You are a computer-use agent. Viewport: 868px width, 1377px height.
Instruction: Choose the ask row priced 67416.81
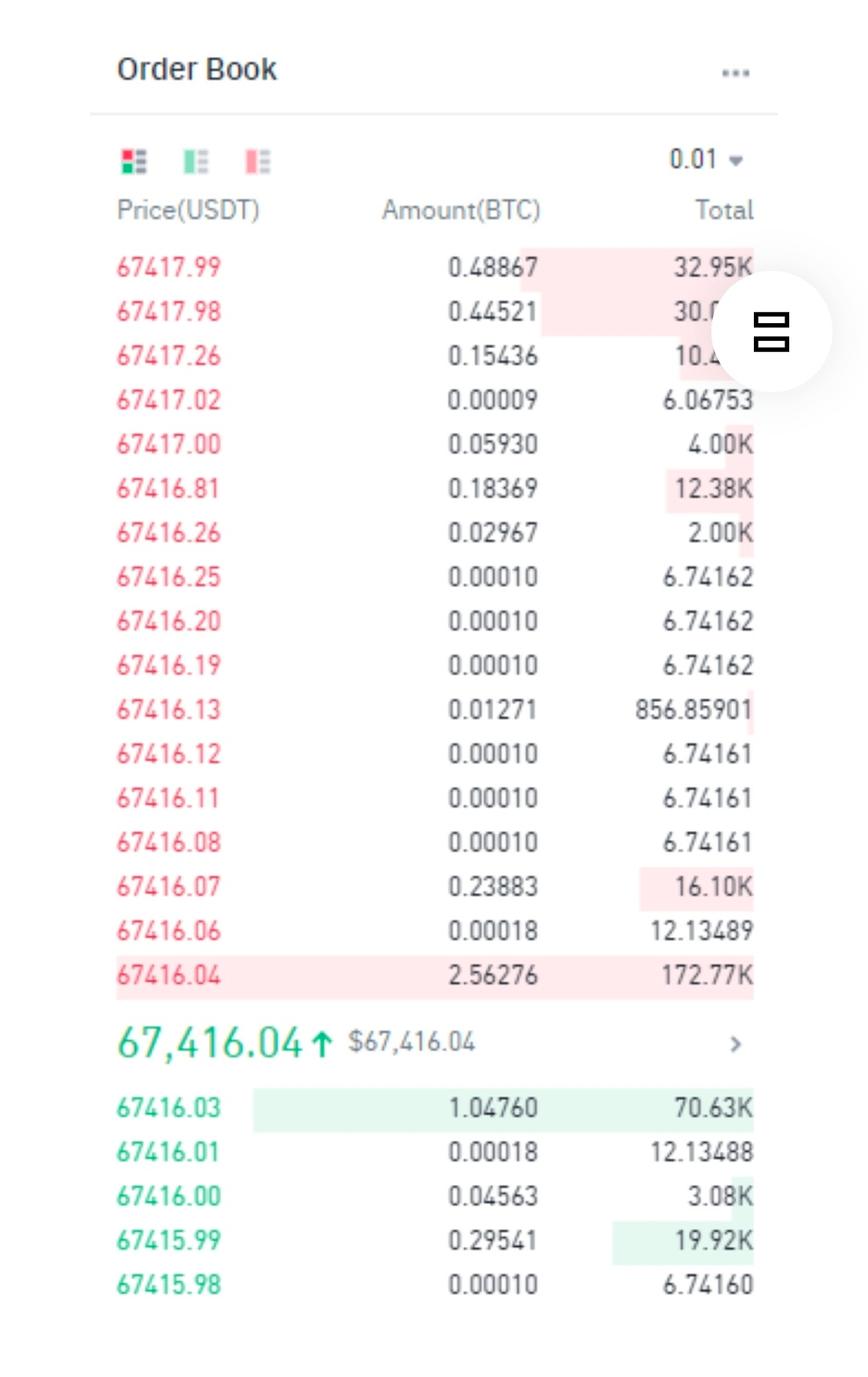tap(434, 489)
